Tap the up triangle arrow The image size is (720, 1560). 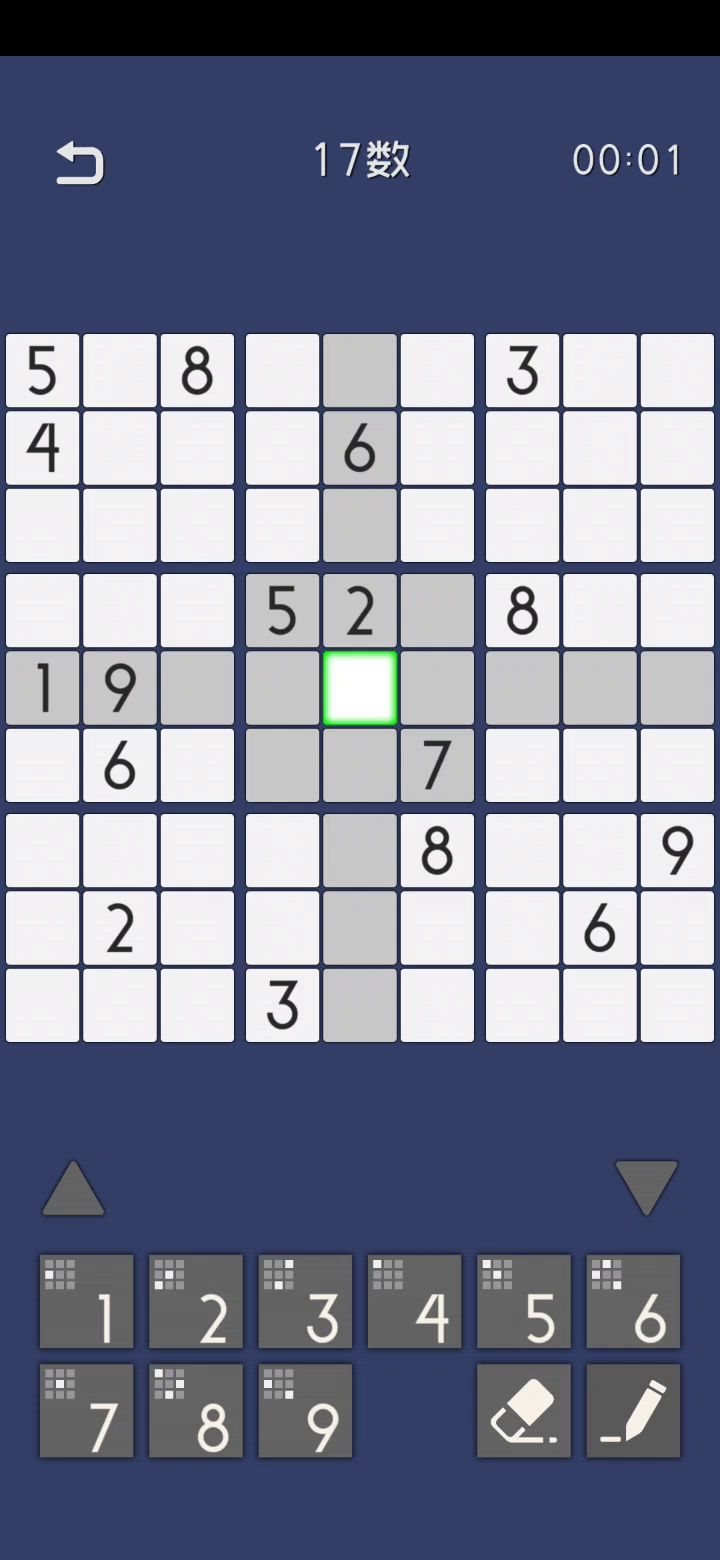tap(73, 1189)
